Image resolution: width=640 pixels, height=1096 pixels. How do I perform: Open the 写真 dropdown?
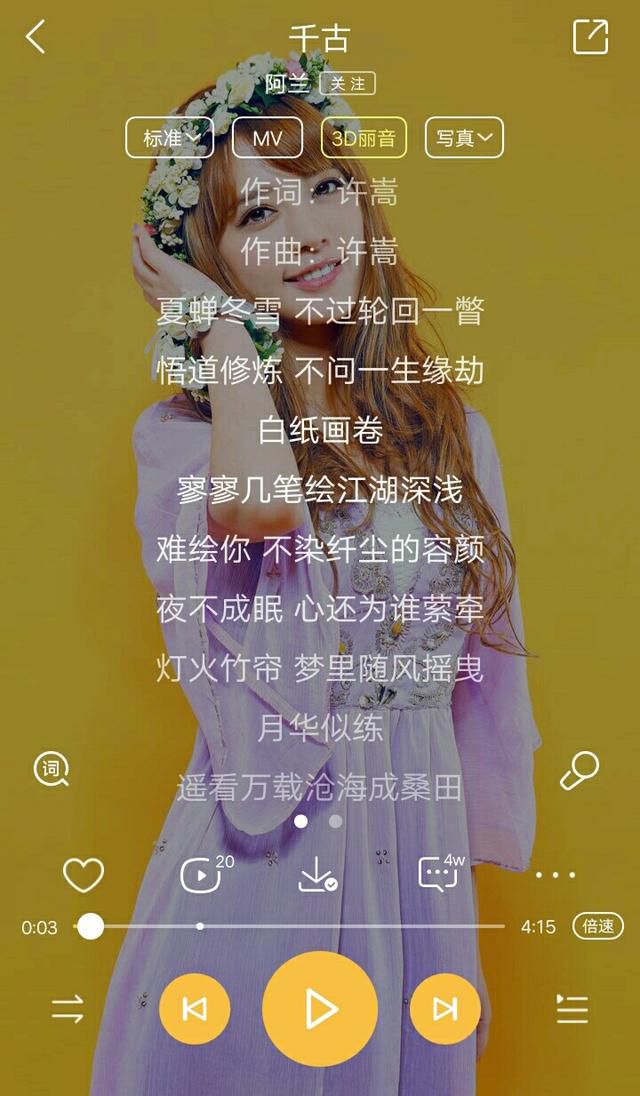(x=464, y=138)
